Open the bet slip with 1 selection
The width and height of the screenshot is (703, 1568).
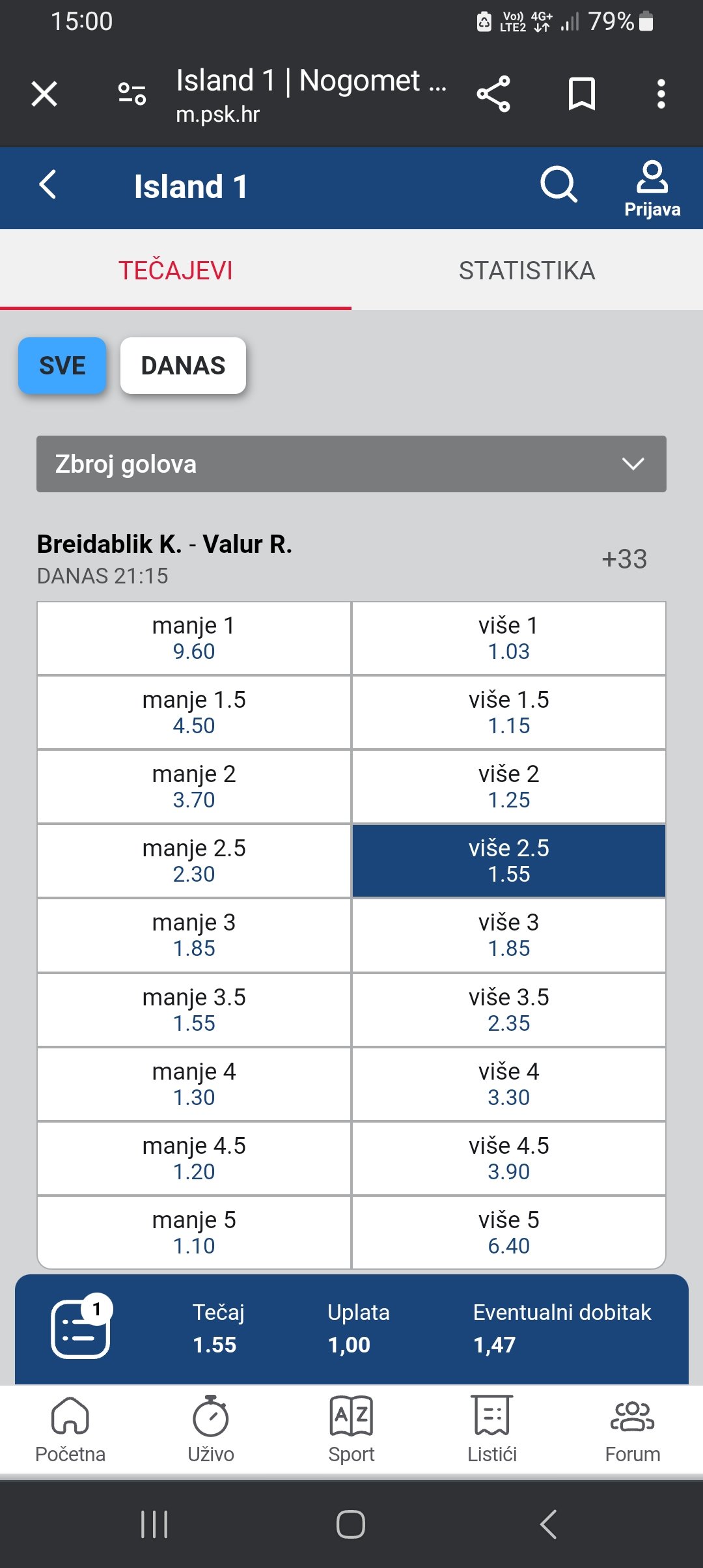(x=81, y=1328)
